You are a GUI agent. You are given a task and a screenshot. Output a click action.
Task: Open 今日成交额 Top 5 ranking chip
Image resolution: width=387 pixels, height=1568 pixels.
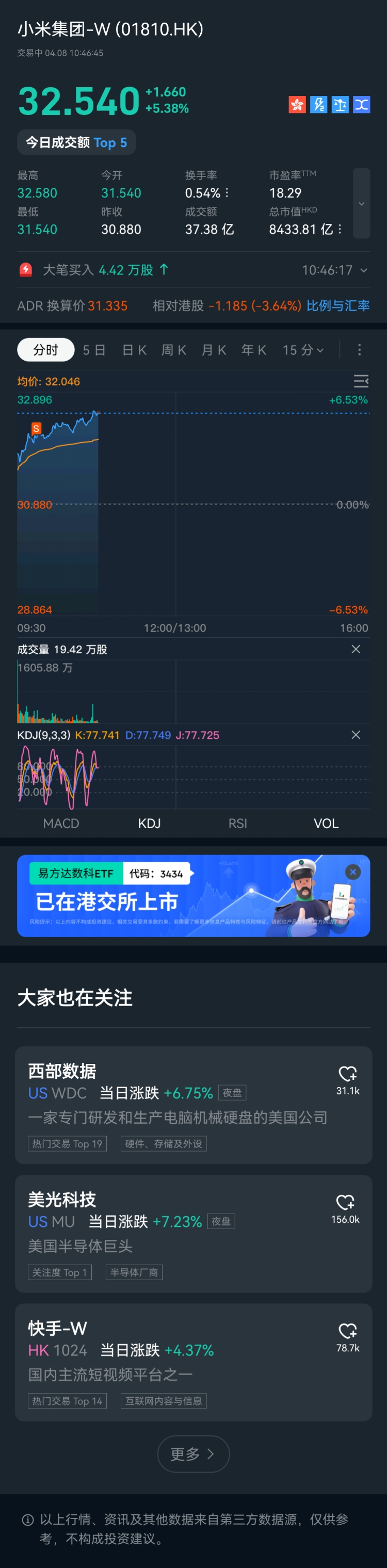click(x=76, y=142)
